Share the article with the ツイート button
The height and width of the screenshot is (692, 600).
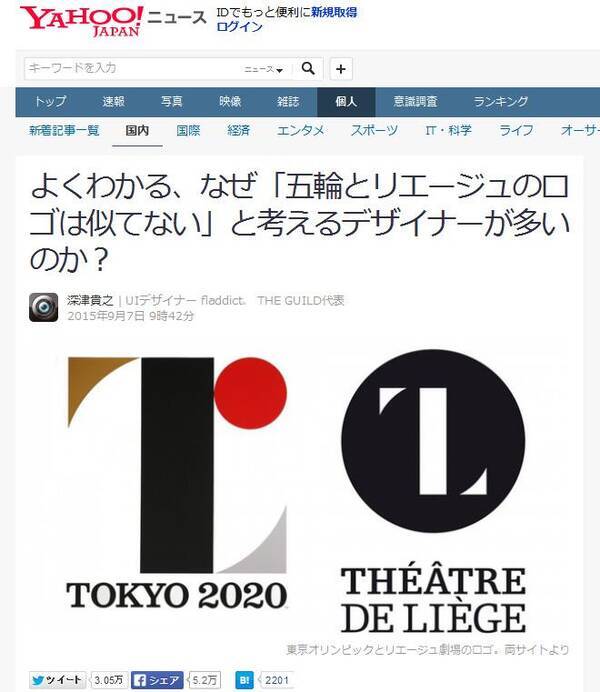click(57, 680)
